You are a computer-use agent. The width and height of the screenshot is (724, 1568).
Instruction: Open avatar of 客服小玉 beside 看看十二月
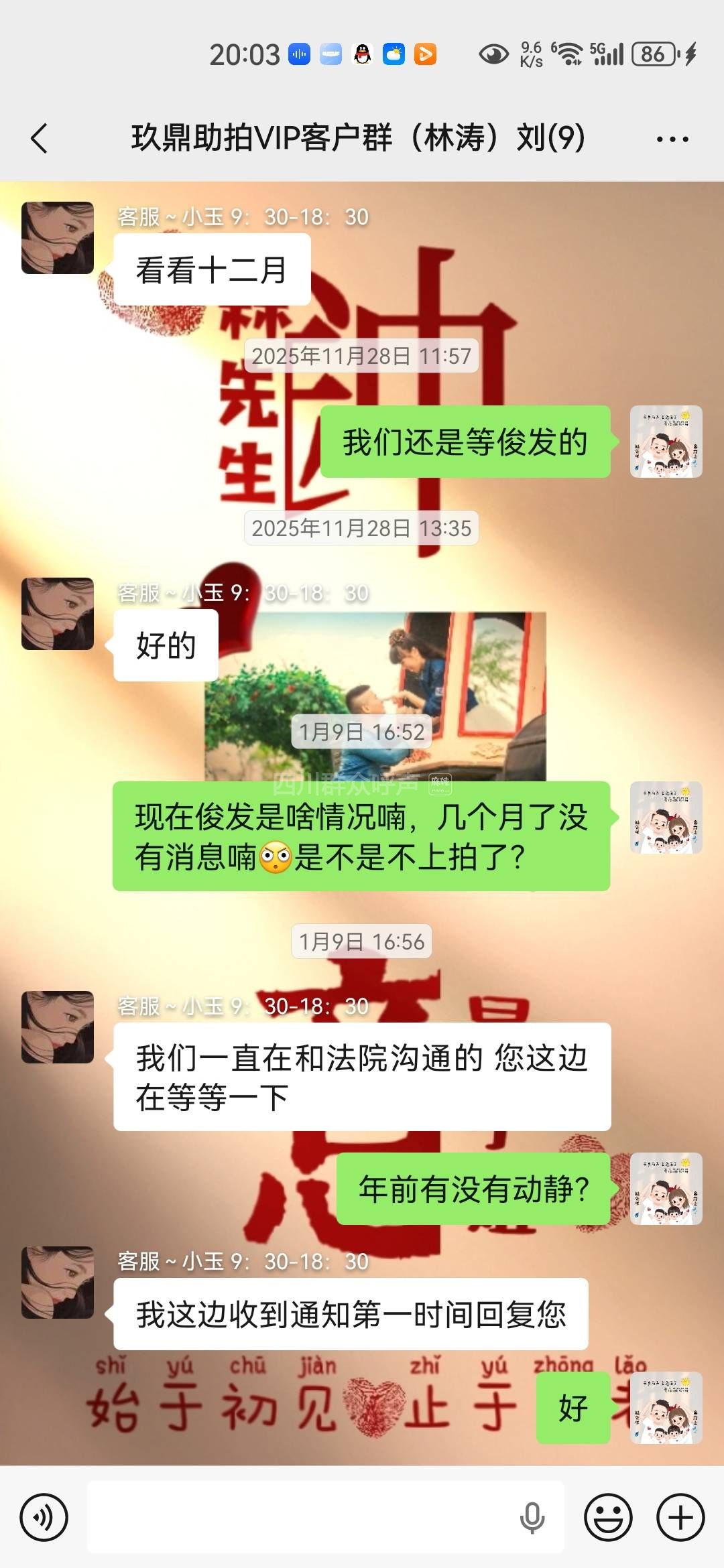(58, 238)
